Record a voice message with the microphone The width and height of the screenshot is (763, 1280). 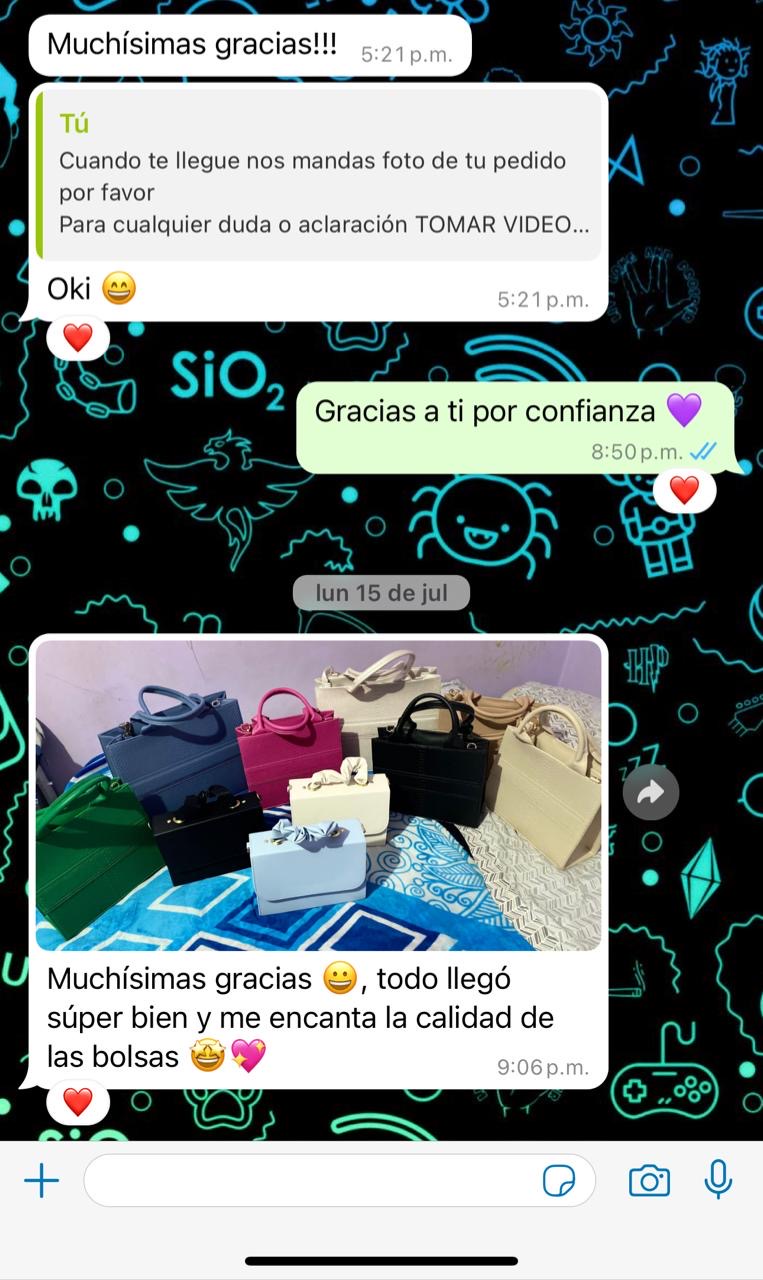(718, 1180)
